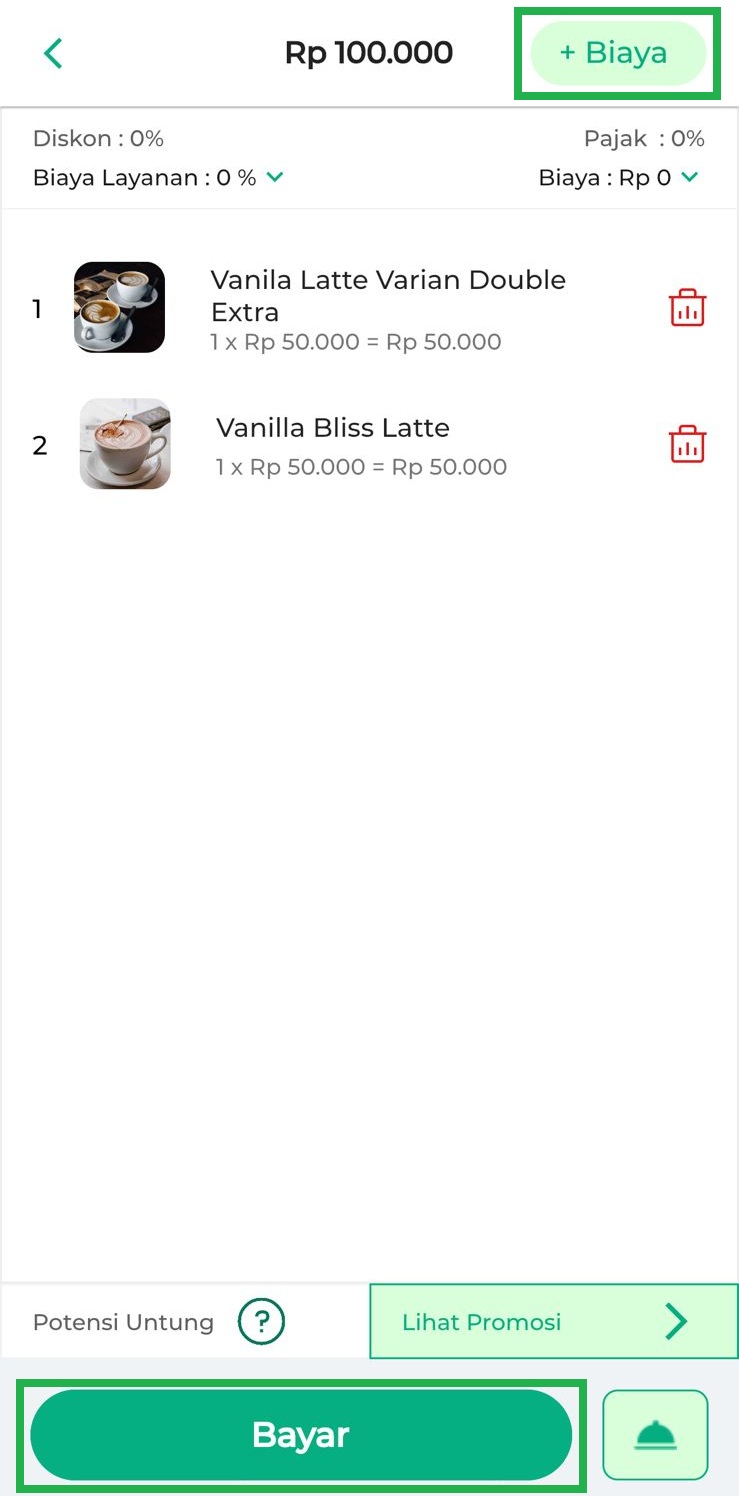
Task: Expand the Biaya Rp 0 dropdown
Action: click(689, 178)
